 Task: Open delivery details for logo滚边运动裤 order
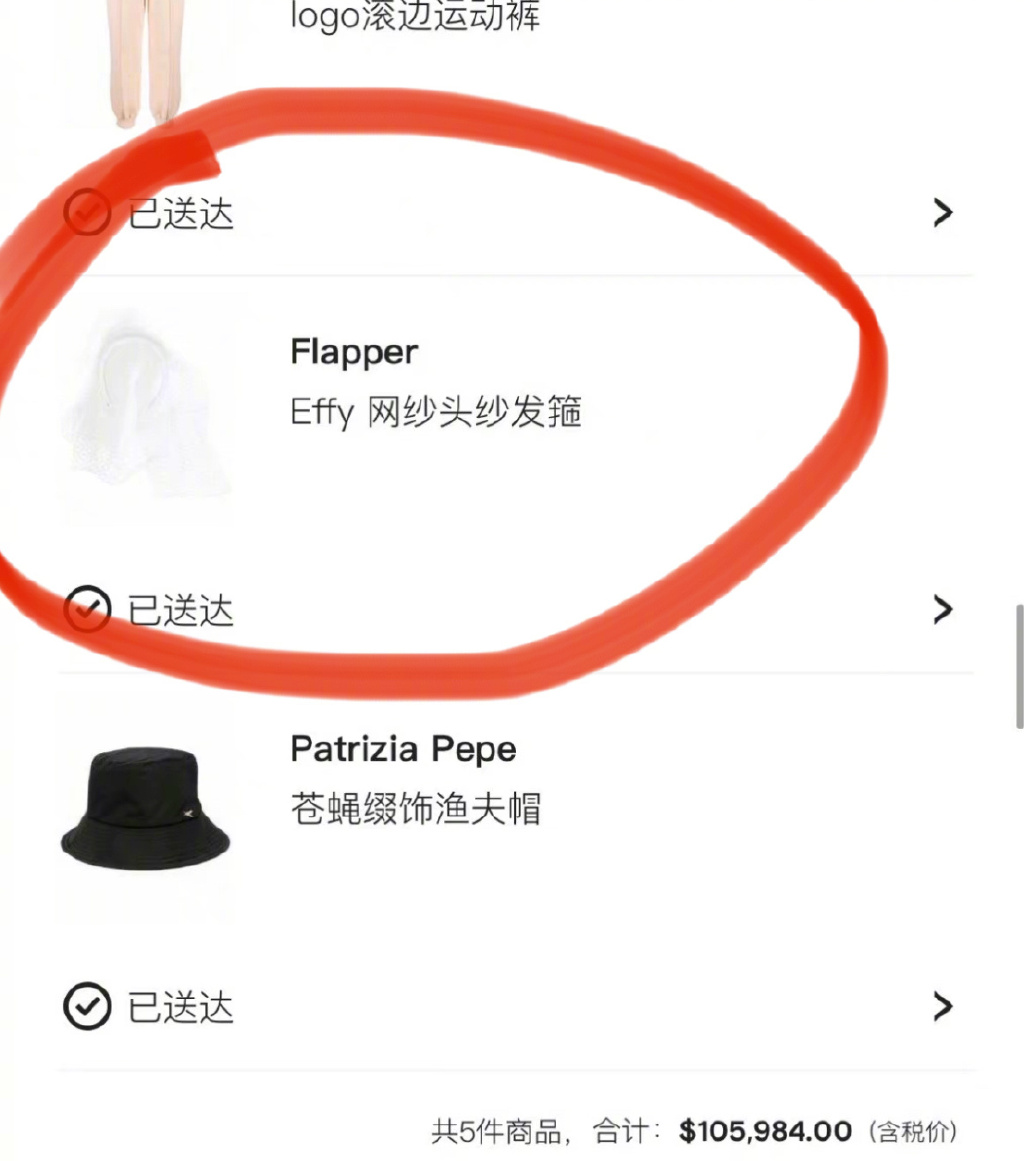tap(941, 212)
